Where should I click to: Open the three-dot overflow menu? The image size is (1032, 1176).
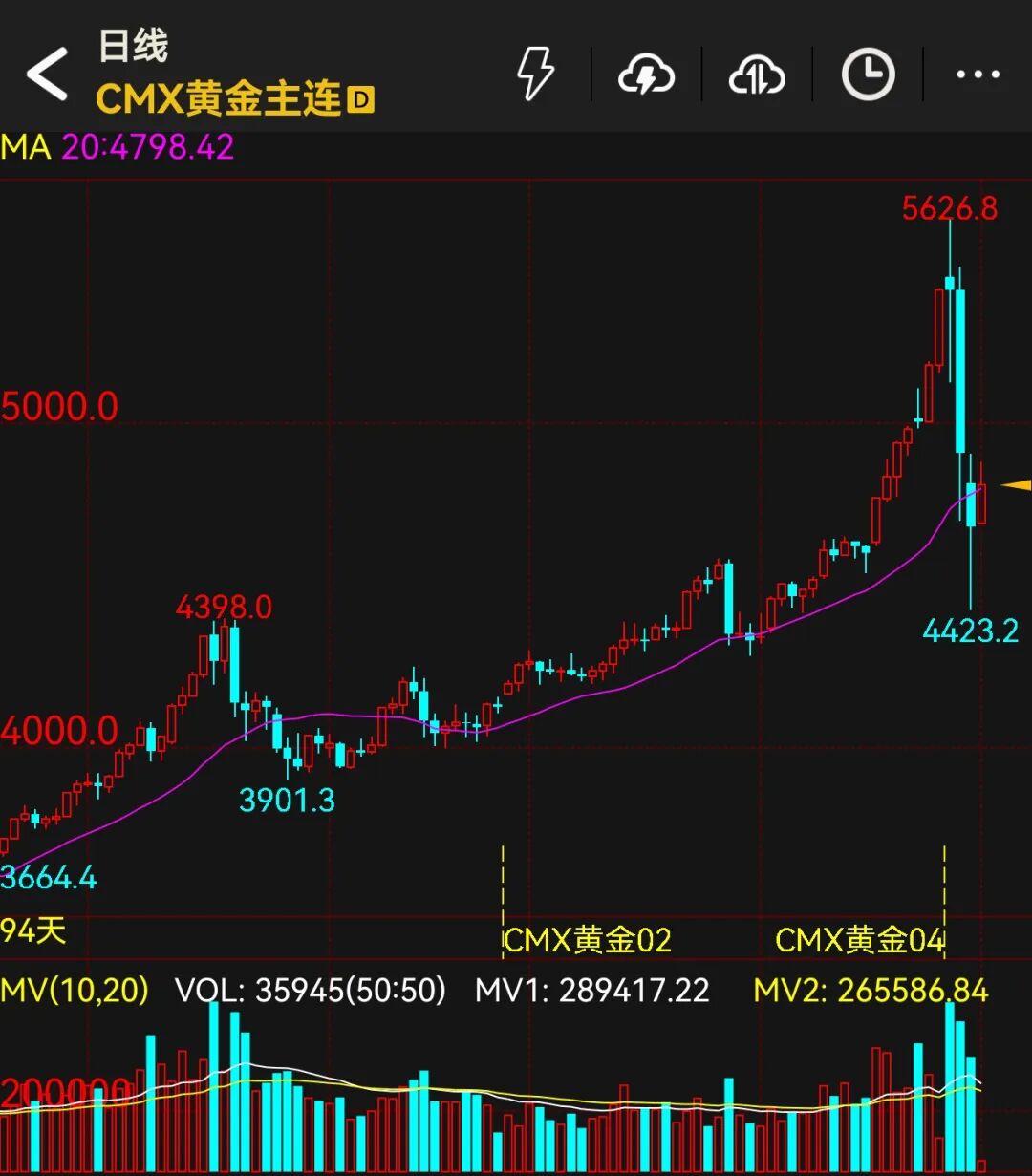point(978,75)
